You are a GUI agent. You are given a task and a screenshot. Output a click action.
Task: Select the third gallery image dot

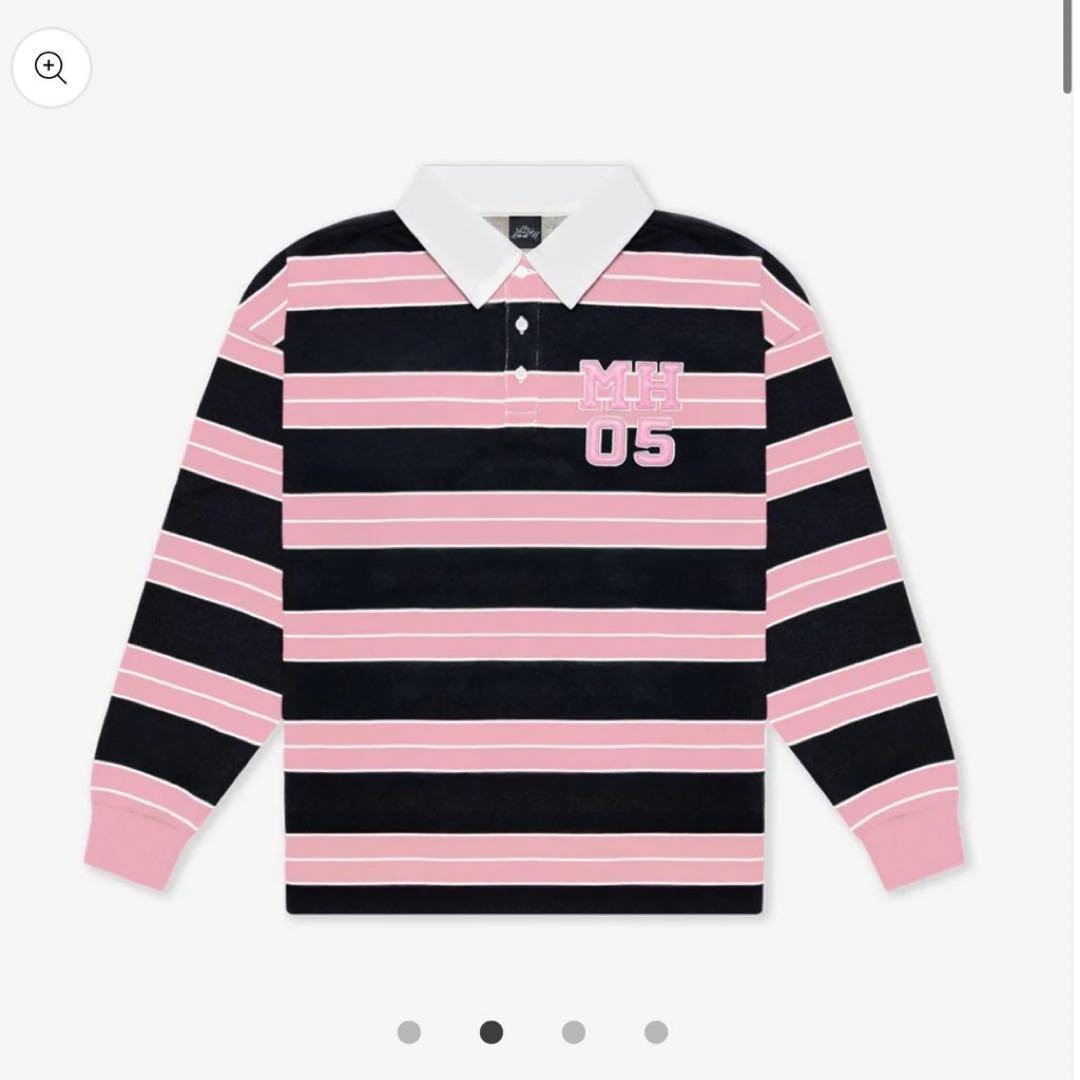(x=573, y=1032)
